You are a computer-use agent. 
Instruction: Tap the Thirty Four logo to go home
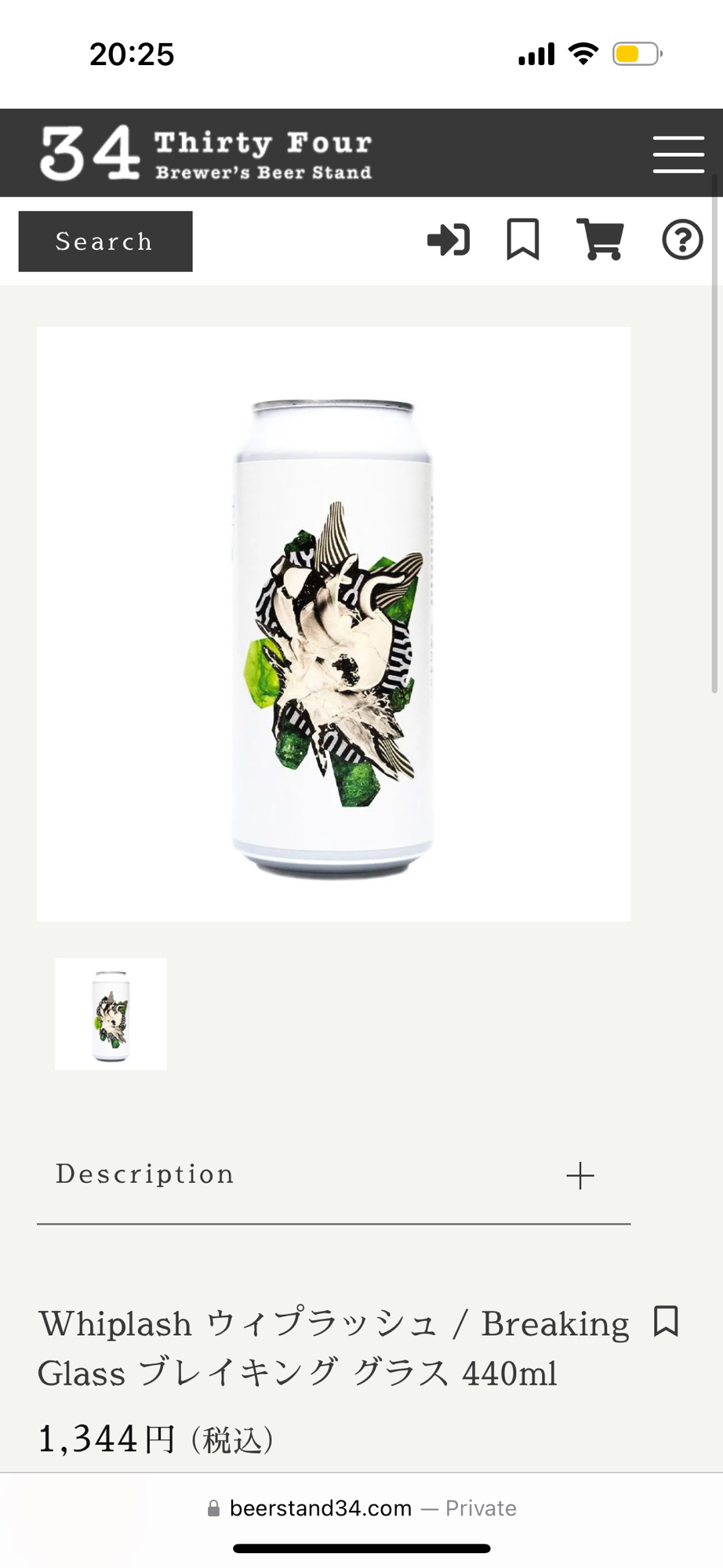coord(206,154)
